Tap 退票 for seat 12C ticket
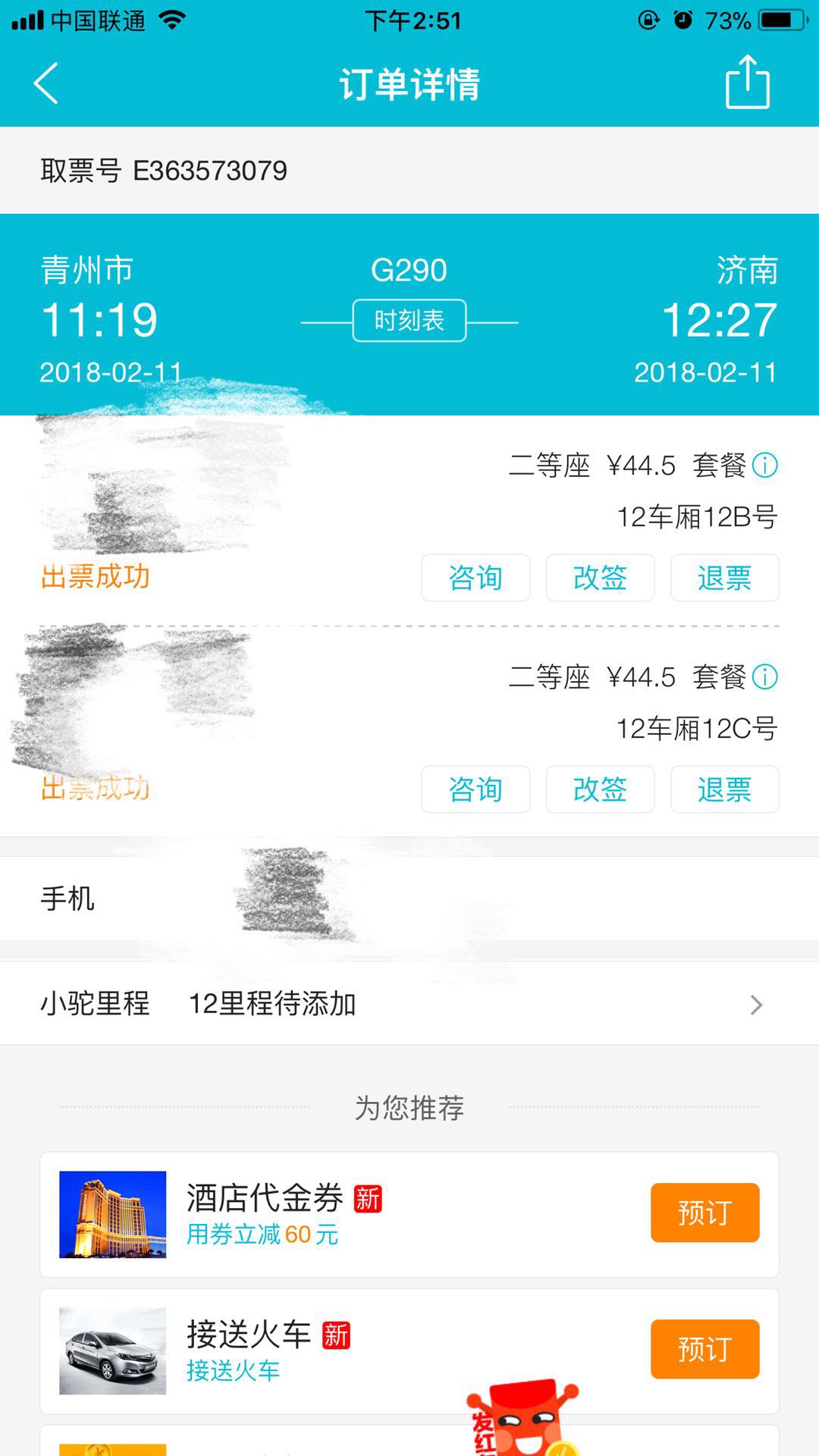Viewport: 819px width, 1456px height. point(724,789)
